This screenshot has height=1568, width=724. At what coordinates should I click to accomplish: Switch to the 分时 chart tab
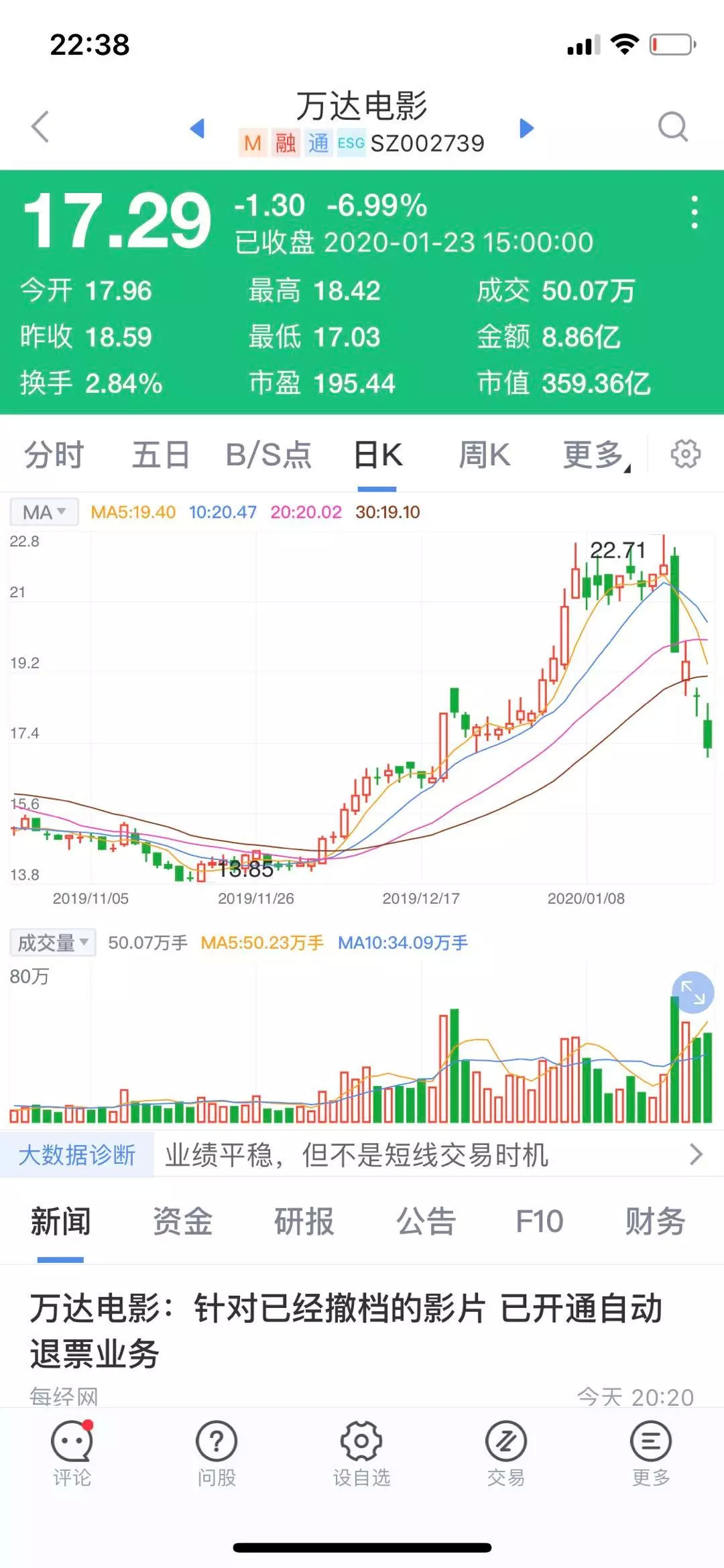54,455
